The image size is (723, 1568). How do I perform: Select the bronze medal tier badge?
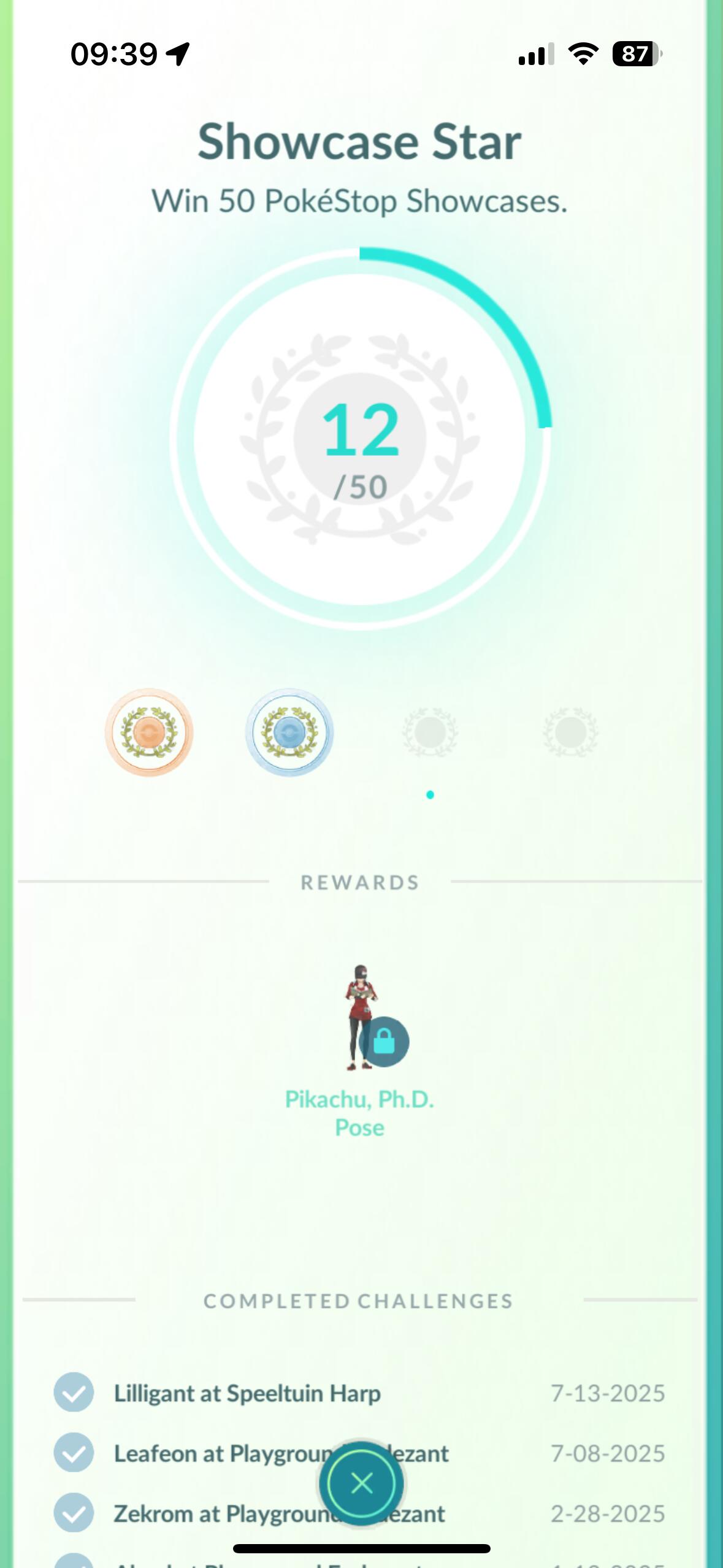click(149, 732)
